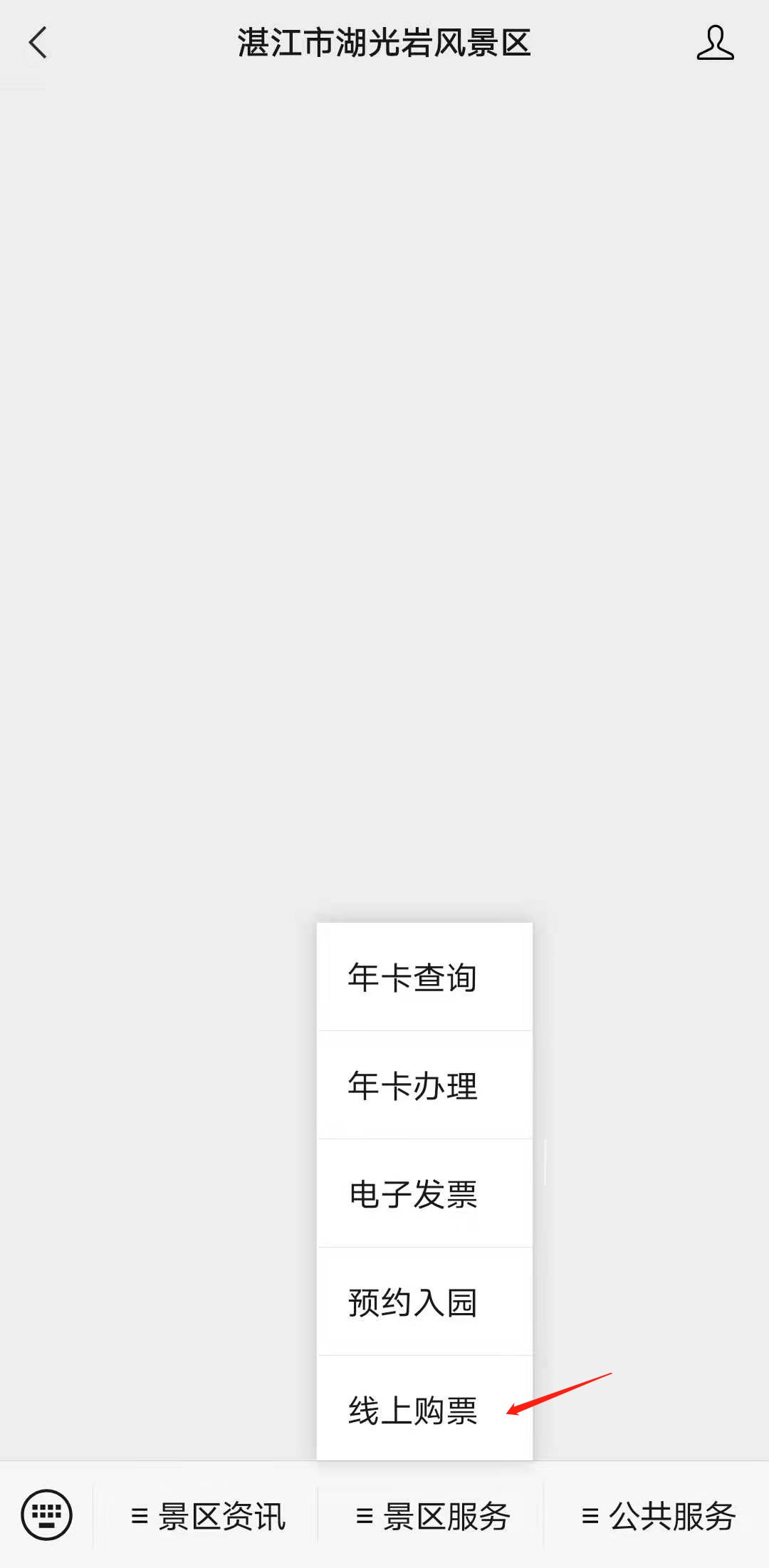Screen dimensions: 769x1568
Task: Choose 年卡办理 in the menu
Action: coord(424,1085)
